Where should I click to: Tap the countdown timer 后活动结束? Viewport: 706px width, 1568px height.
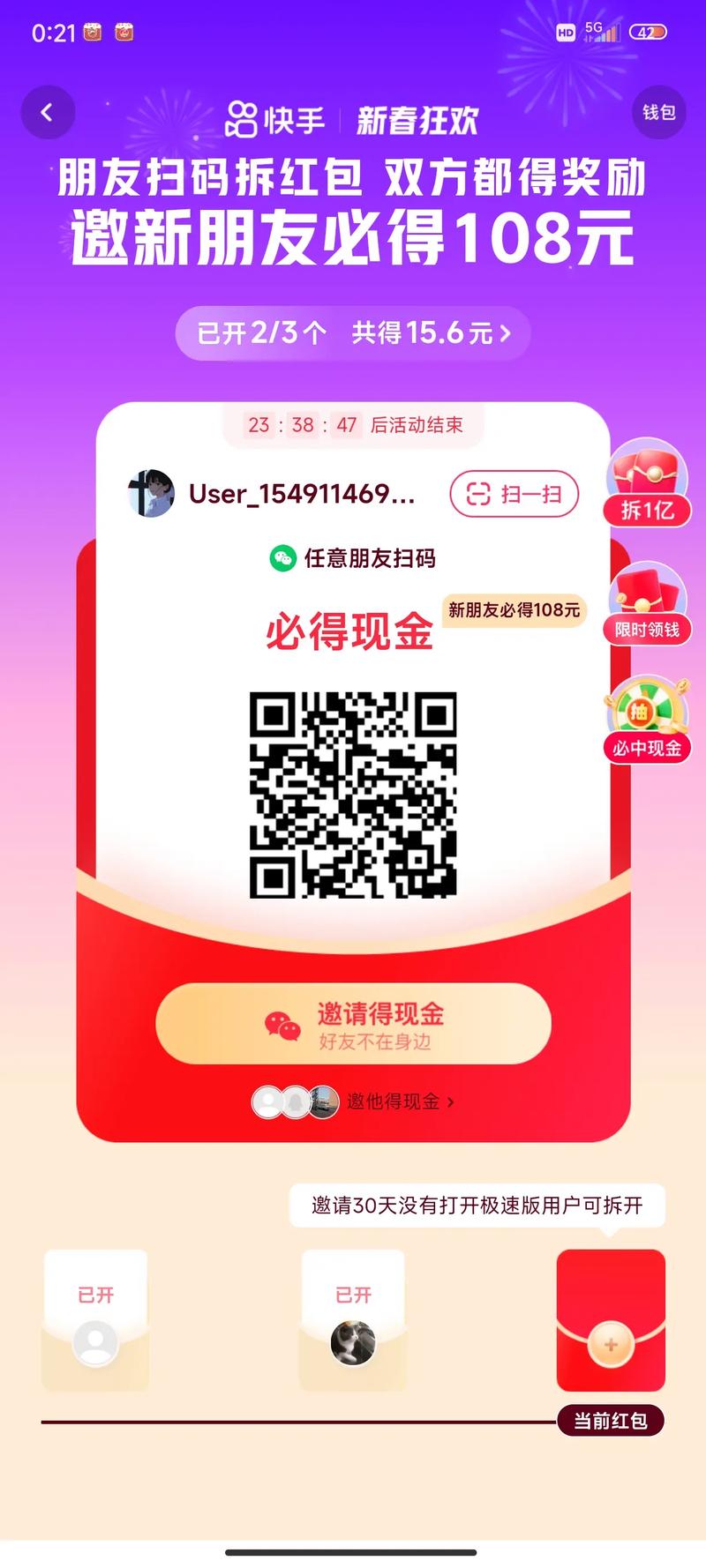coord(353,425)
